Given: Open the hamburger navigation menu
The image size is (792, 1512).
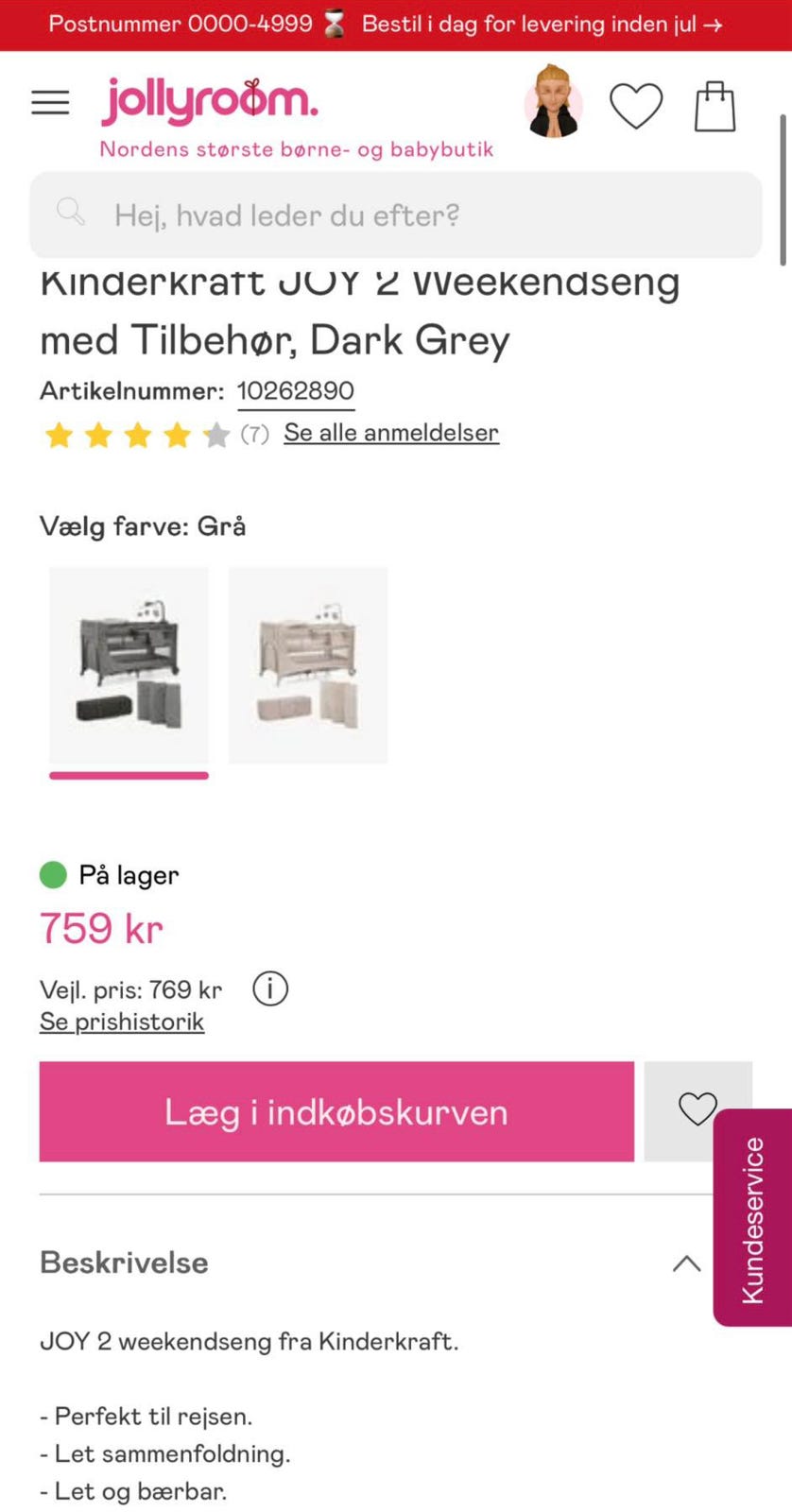Looking at the screenshot, I should 50,102.
